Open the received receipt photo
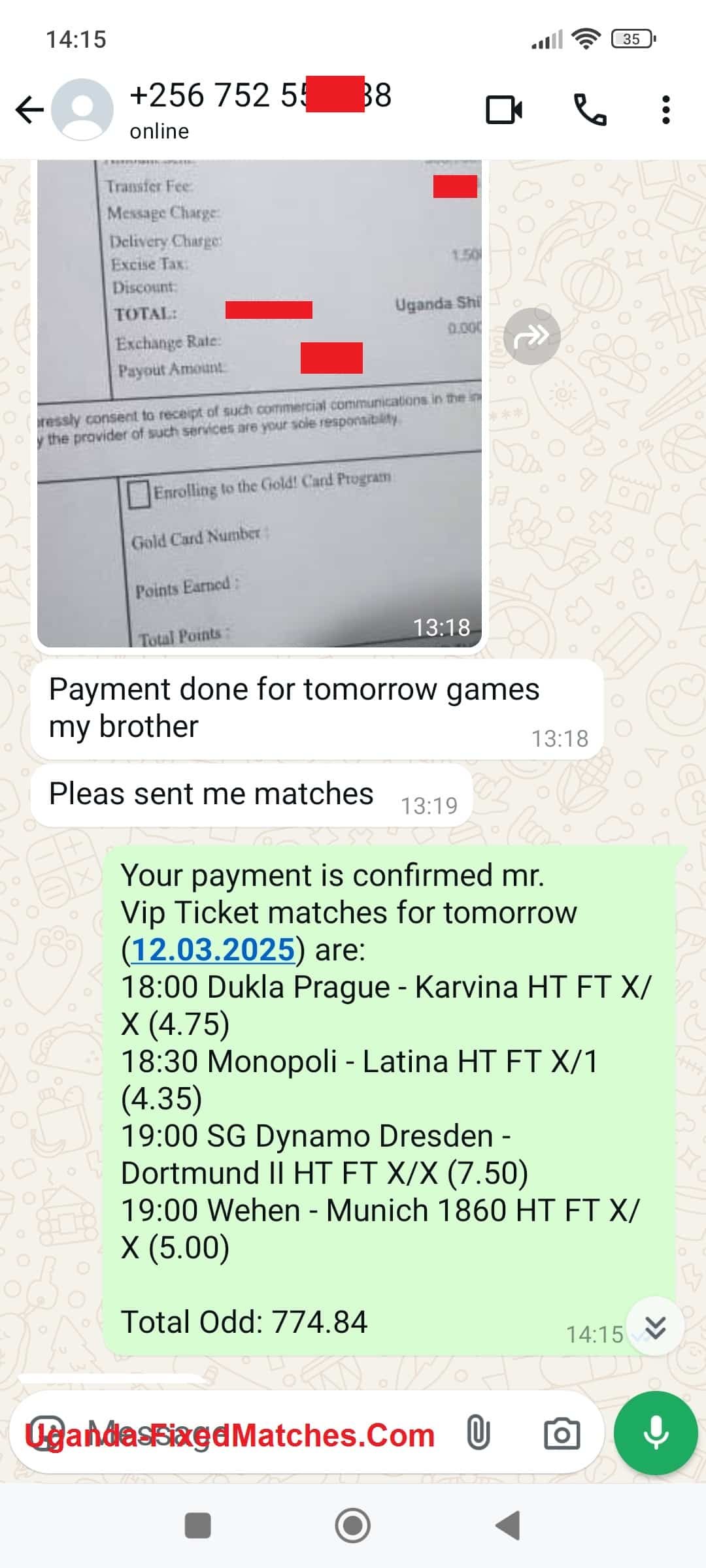706x1568 pixels. pyautogui.click(x=260, y=405)
